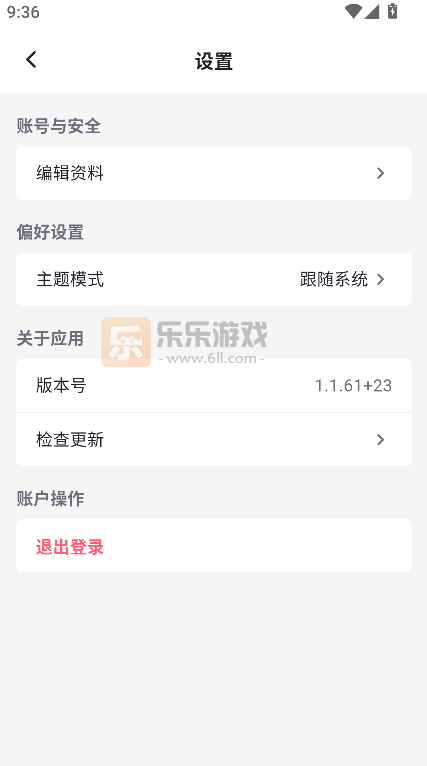Tap 退出登录 to log out
The width and height of the screenshot is (427, 766).
(x=214, y=546)
